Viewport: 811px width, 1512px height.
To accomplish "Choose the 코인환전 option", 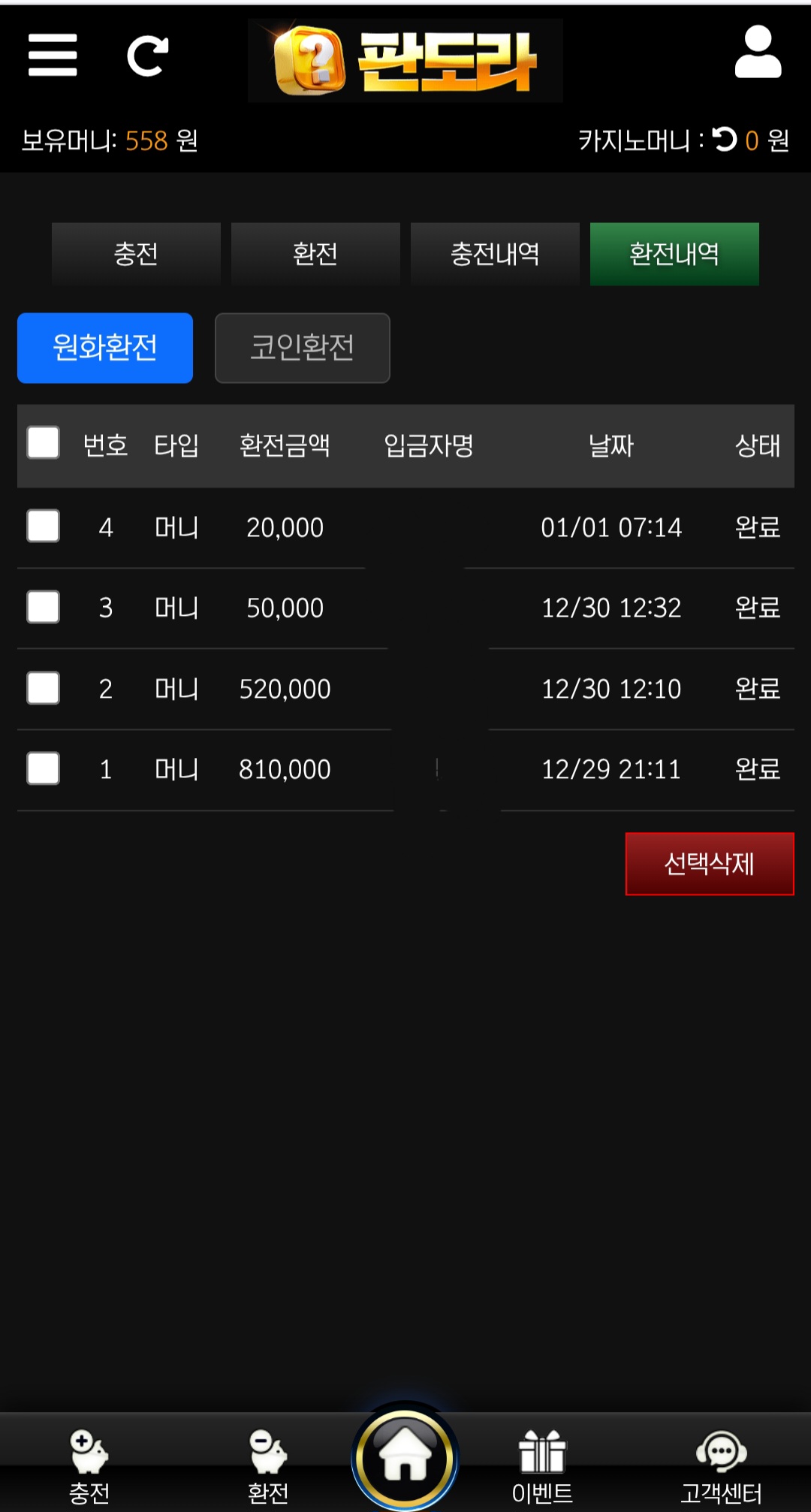I will [x=302, y=348].
